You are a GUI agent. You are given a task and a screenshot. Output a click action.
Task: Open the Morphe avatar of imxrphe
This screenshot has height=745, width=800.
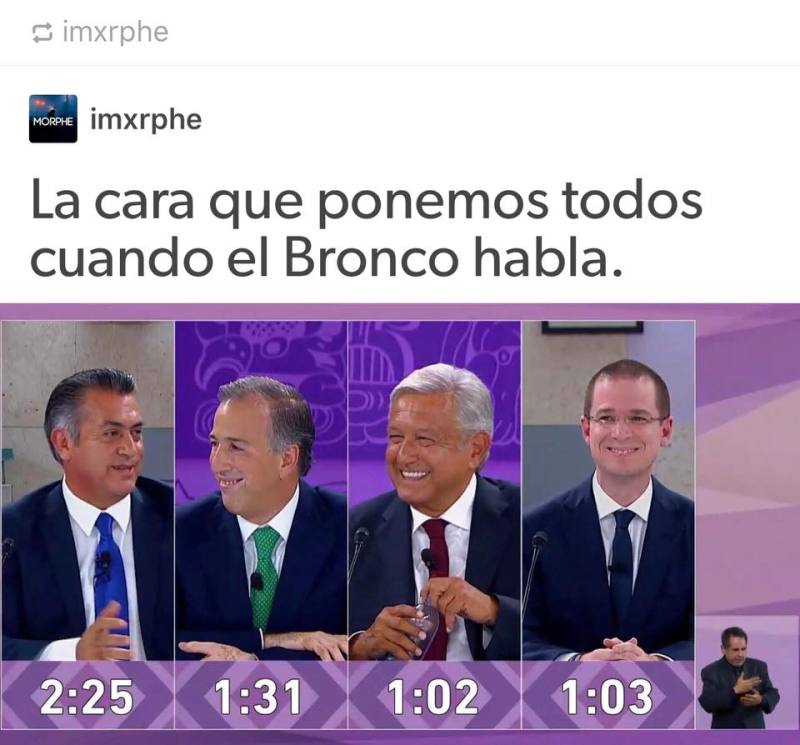(x=53, y=119)
